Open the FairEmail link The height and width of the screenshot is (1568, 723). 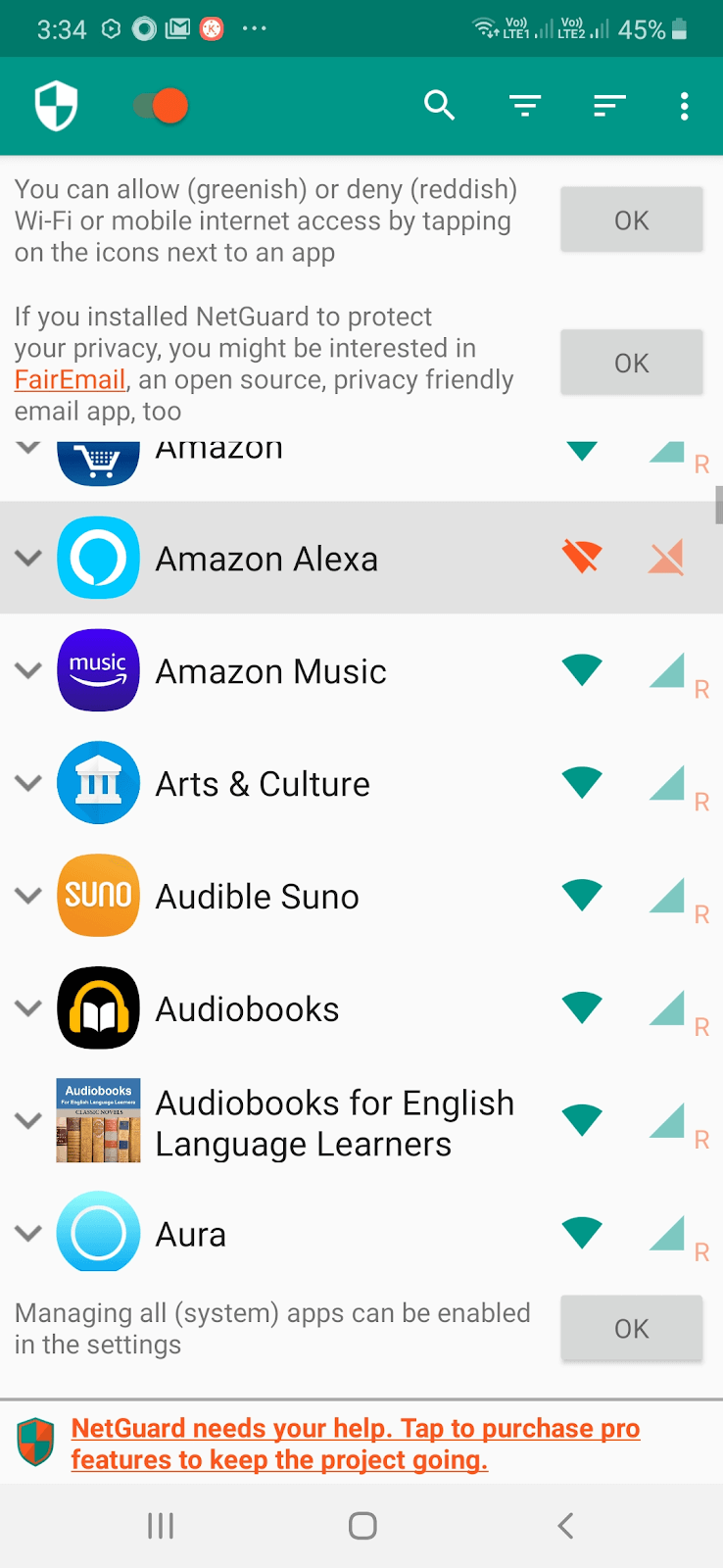[69, 379]
